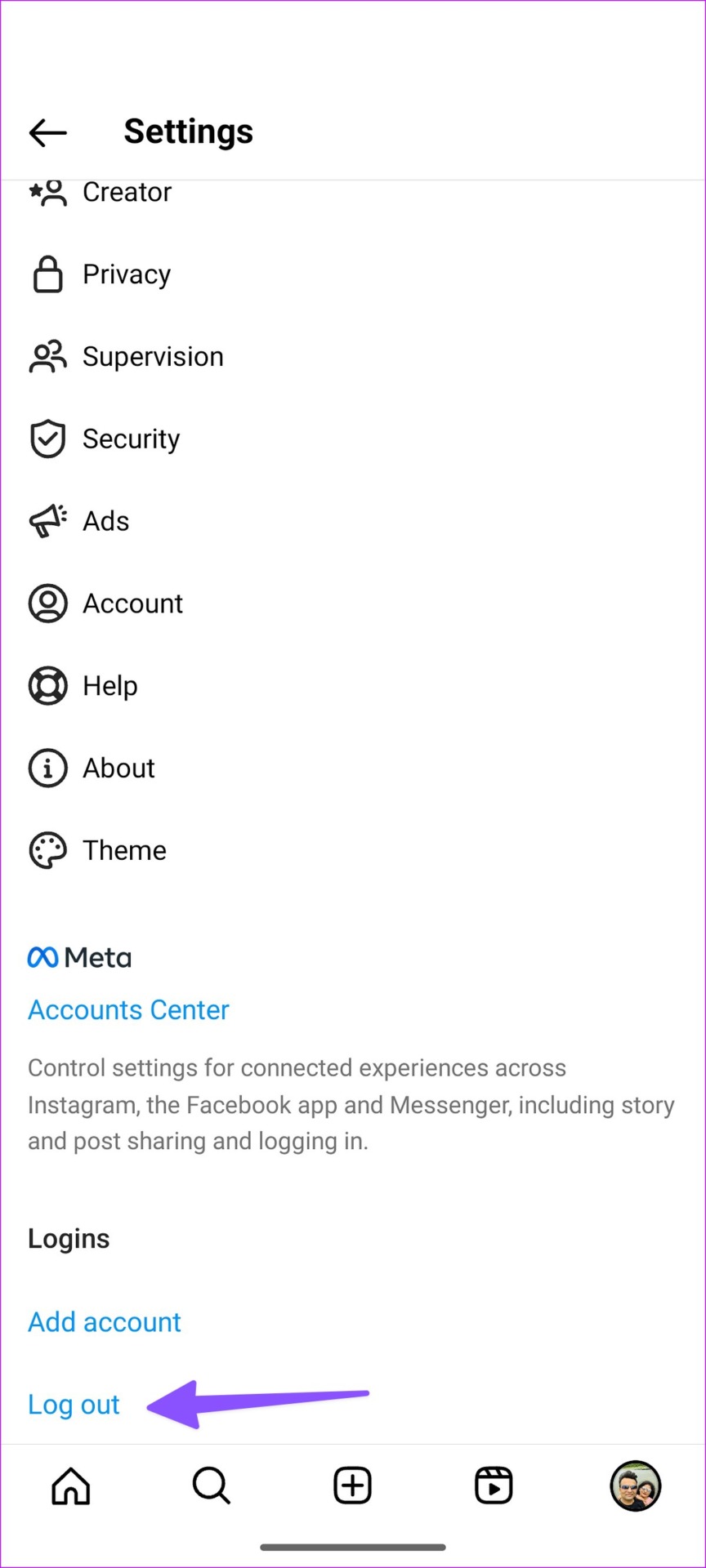
Task: Open the profile tab with the avatar
Action: pyautogui.click(x=635, y=1486)
